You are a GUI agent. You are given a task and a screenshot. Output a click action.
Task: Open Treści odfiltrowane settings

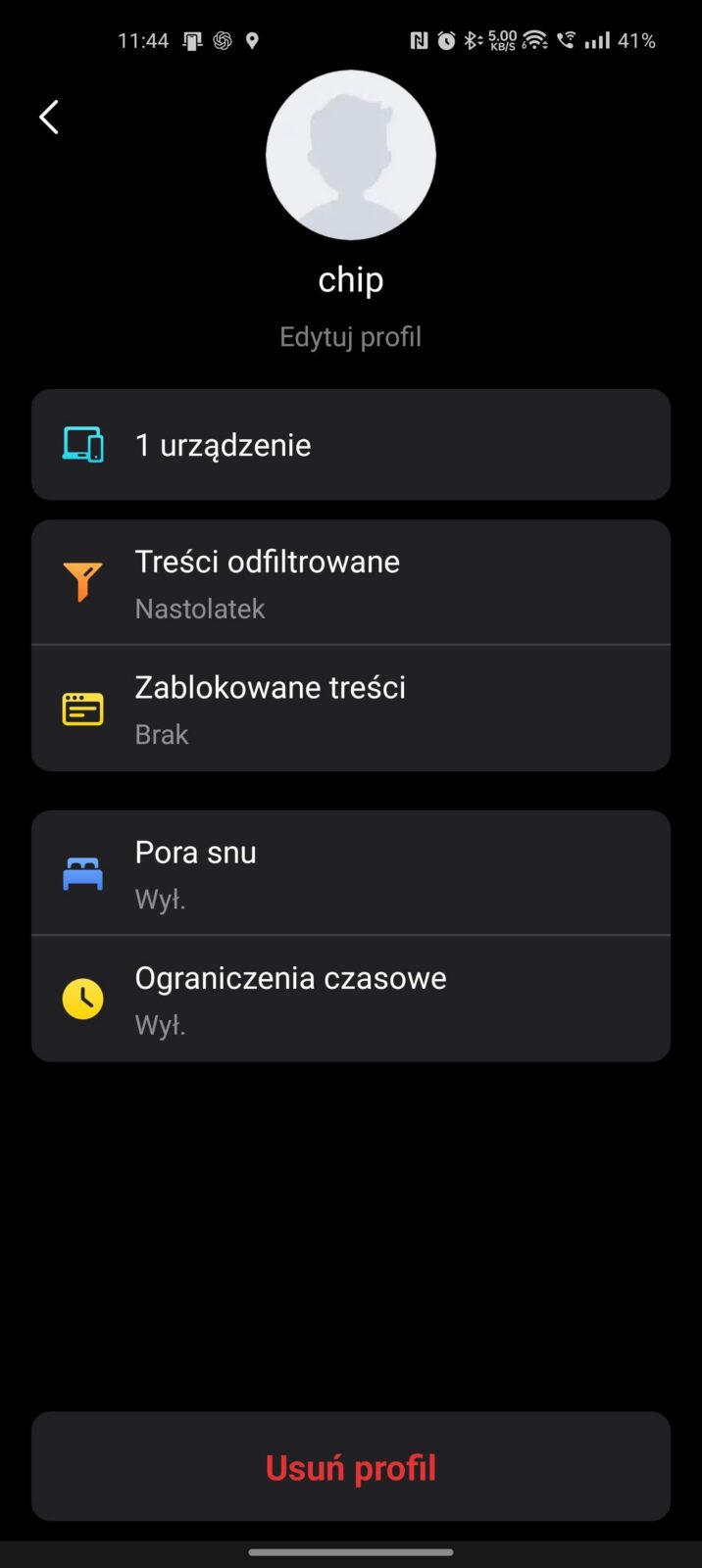click(x=351, y=583)
